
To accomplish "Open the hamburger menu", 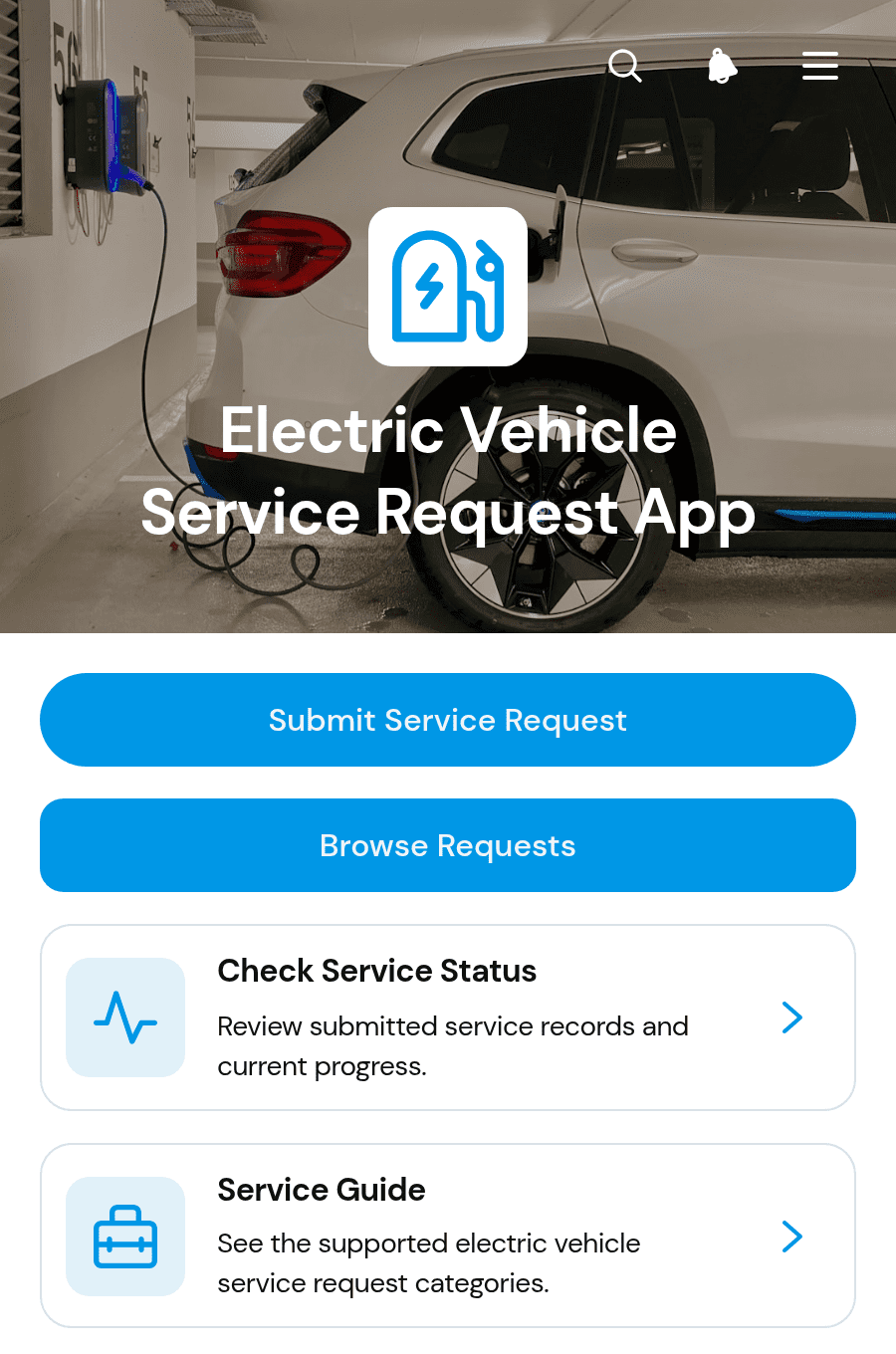I will (x=820, y=66).
